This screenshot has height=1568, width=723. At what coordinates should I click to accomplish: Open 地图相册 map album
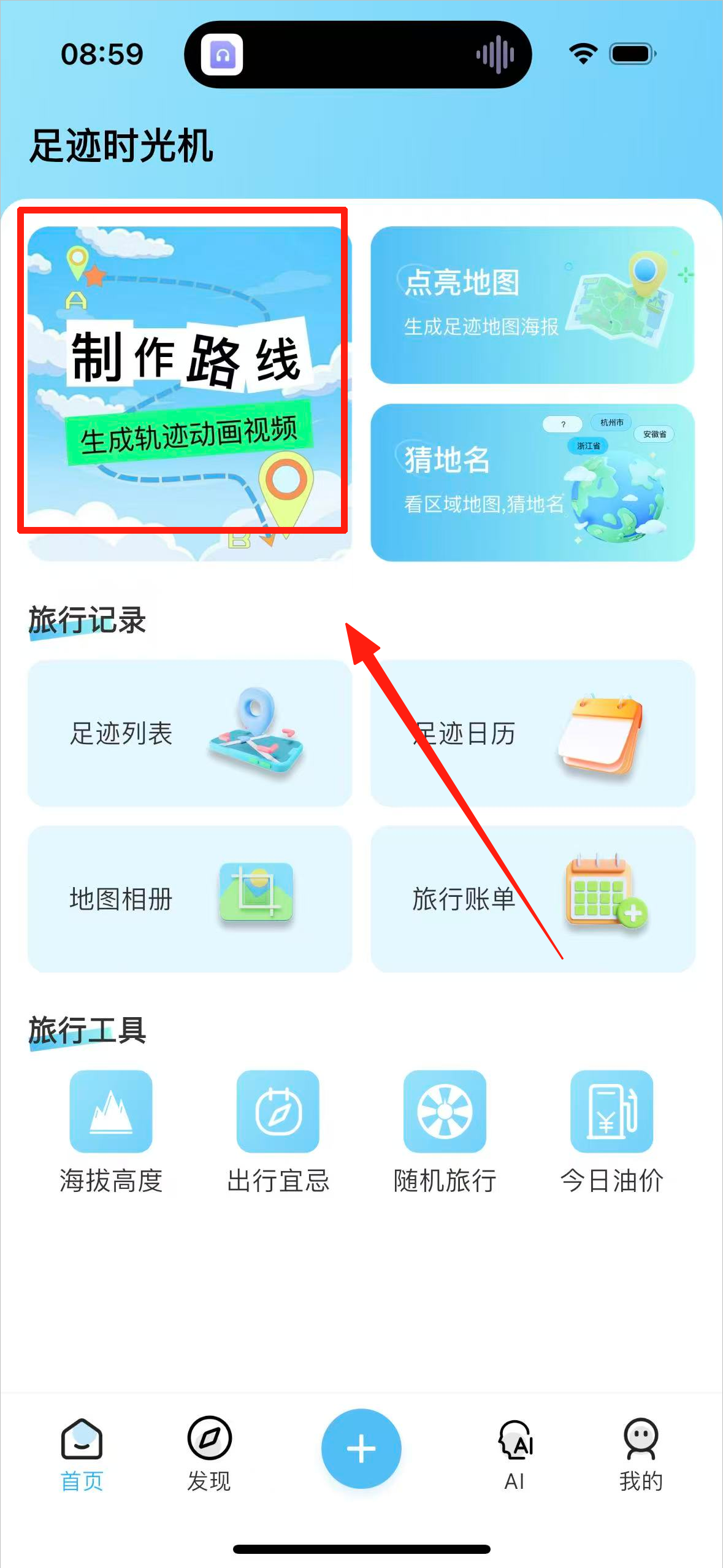pos(189,899)
